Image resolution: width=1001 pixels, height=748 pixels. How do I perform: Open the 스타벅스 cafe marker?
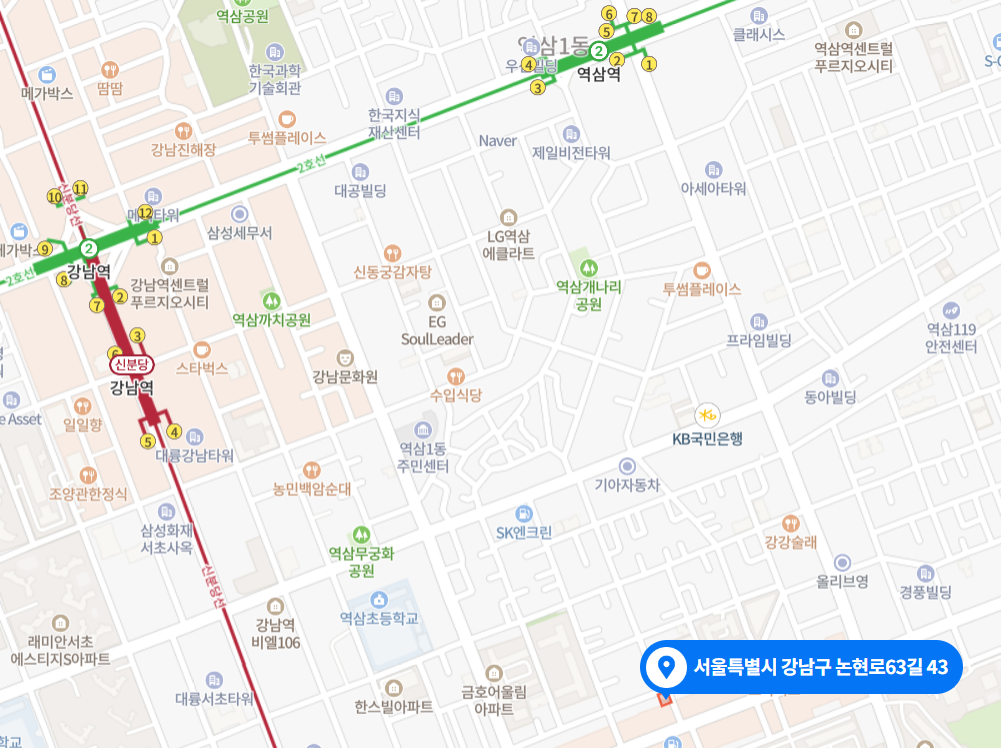(x=202, y=349)
